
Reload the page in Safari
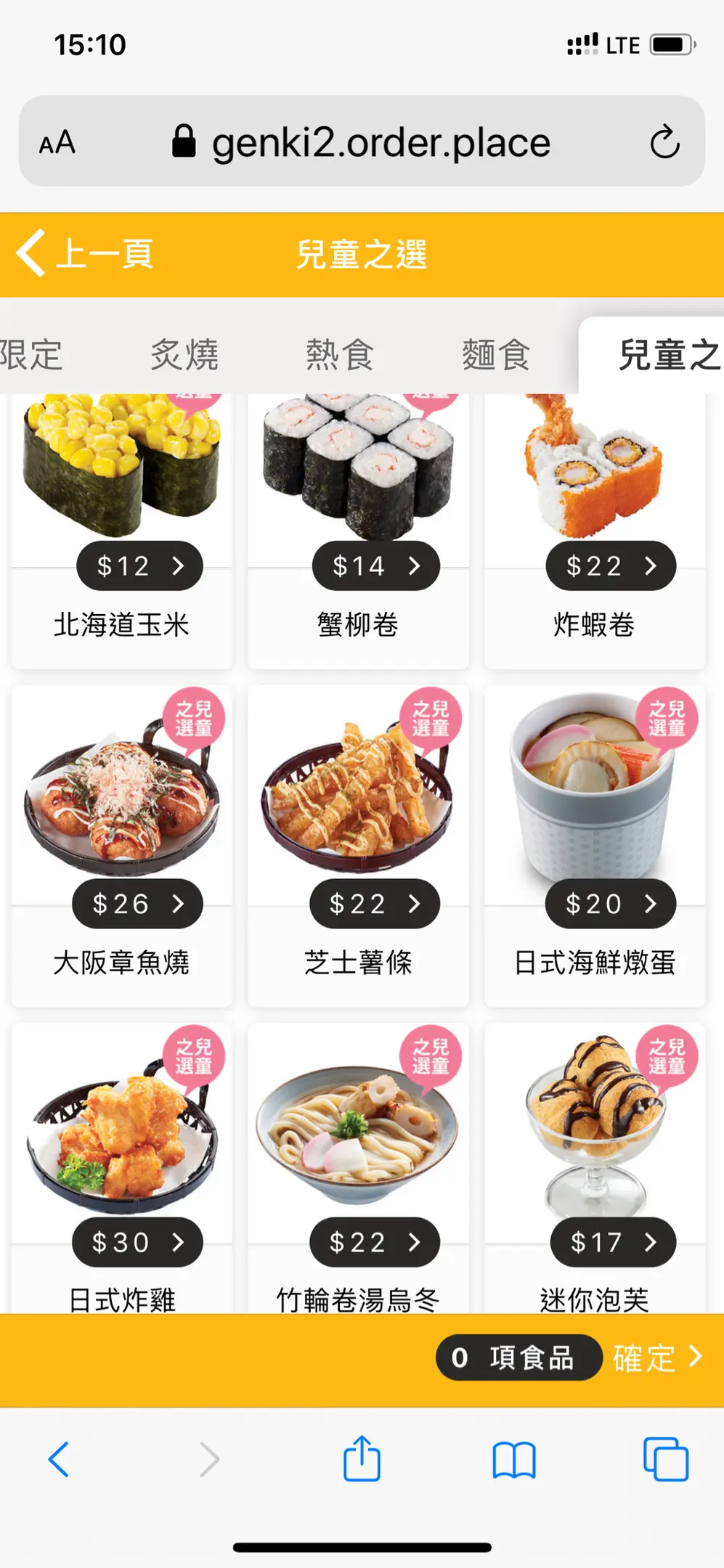click(x=664, y=142)
